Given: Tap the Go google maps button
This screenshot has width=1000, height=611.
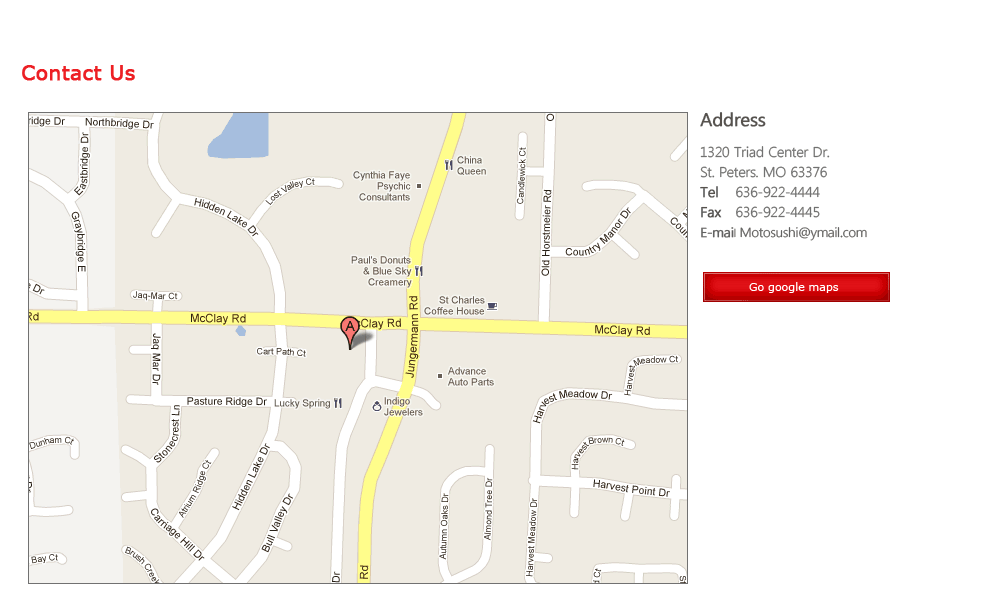Looking at the screenshot, I should [796, 287].
